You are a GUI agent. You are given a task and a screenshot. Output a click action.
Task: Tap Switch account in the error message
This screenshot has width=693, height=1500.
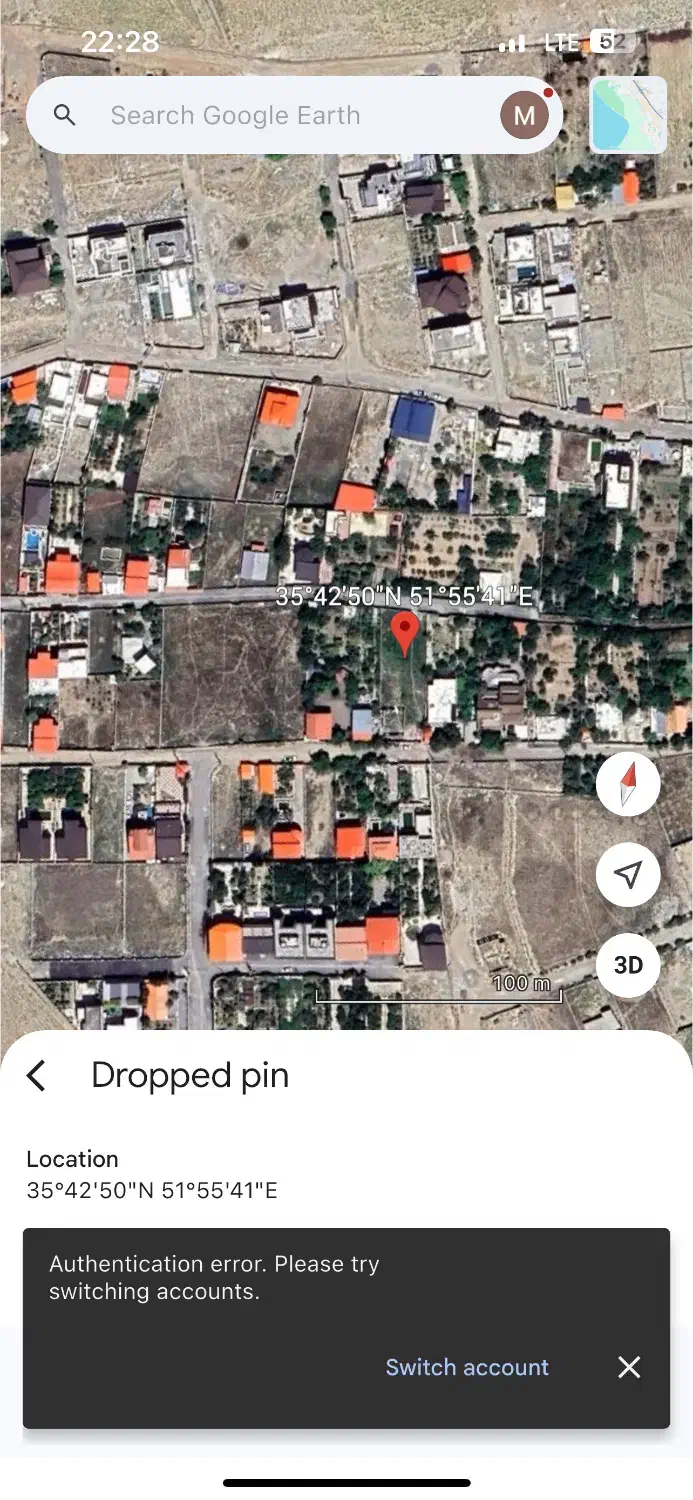tap(467, 1367)
